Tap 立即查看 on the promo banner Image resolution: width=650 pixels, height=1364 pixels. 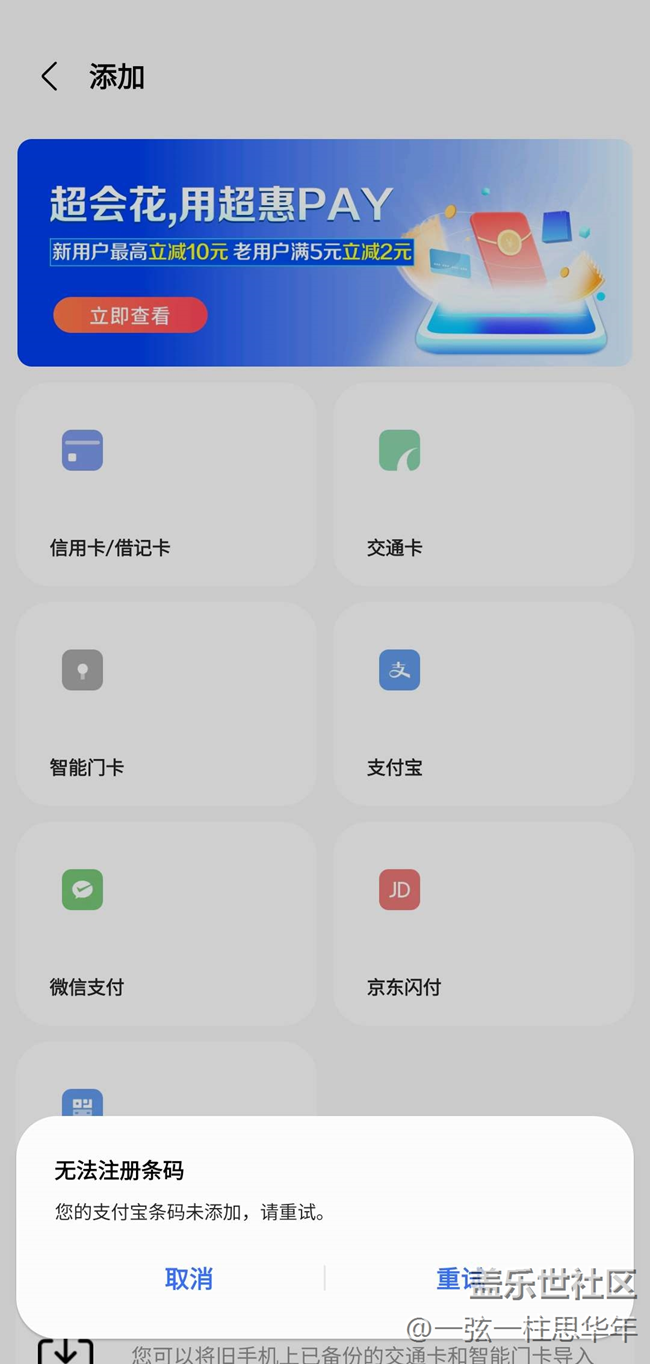click(x=130, y=315)
